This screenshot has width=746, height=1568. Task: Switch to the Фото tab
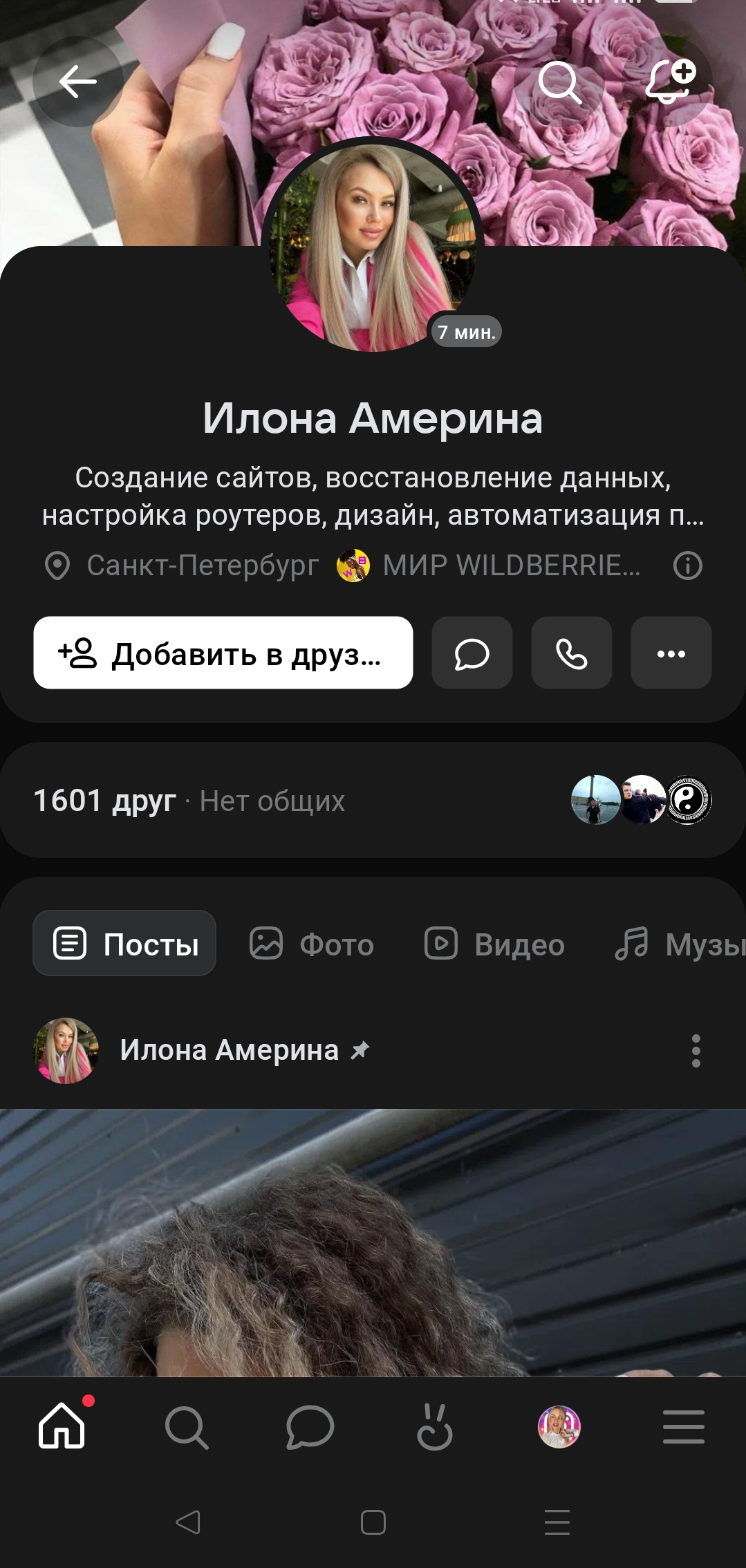pyautogui.click(x=312, y=943)
